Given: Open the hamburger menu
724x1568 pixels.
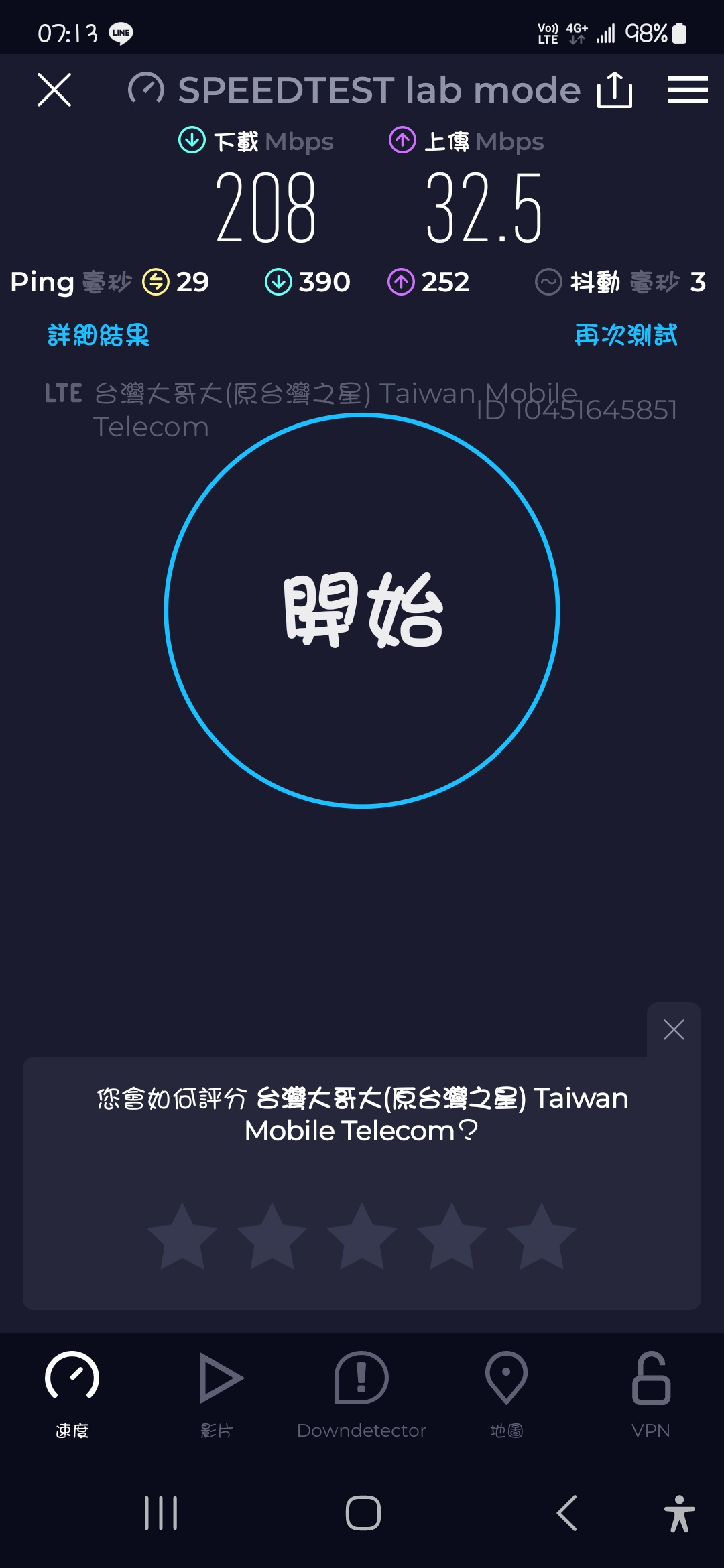Looking at the screenshot, I should (x=687, y=90).
